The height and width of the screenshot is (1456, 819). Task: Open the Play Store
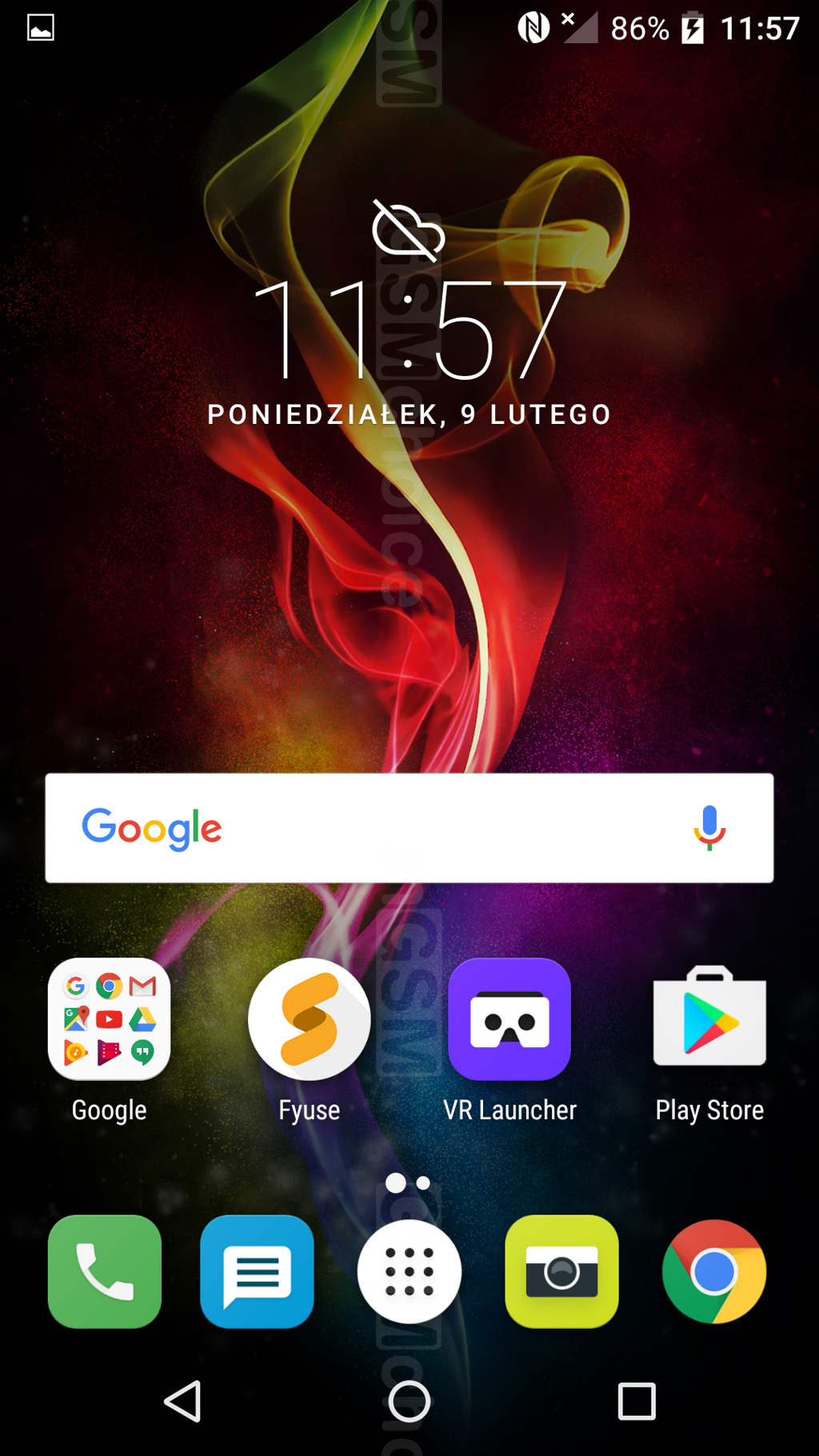(x=709, y=1020)
